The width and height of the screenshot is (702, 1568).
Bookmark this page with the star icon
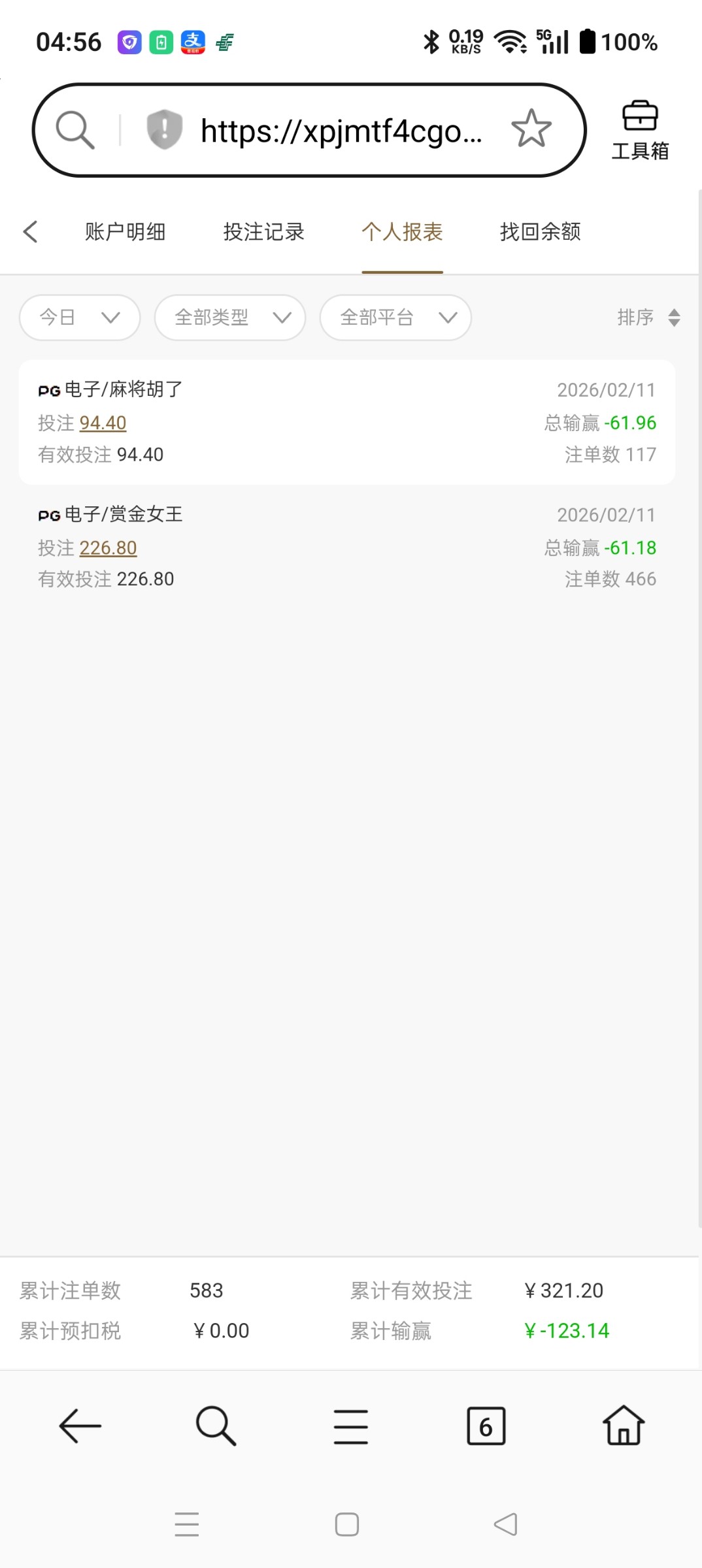(531, 129)
